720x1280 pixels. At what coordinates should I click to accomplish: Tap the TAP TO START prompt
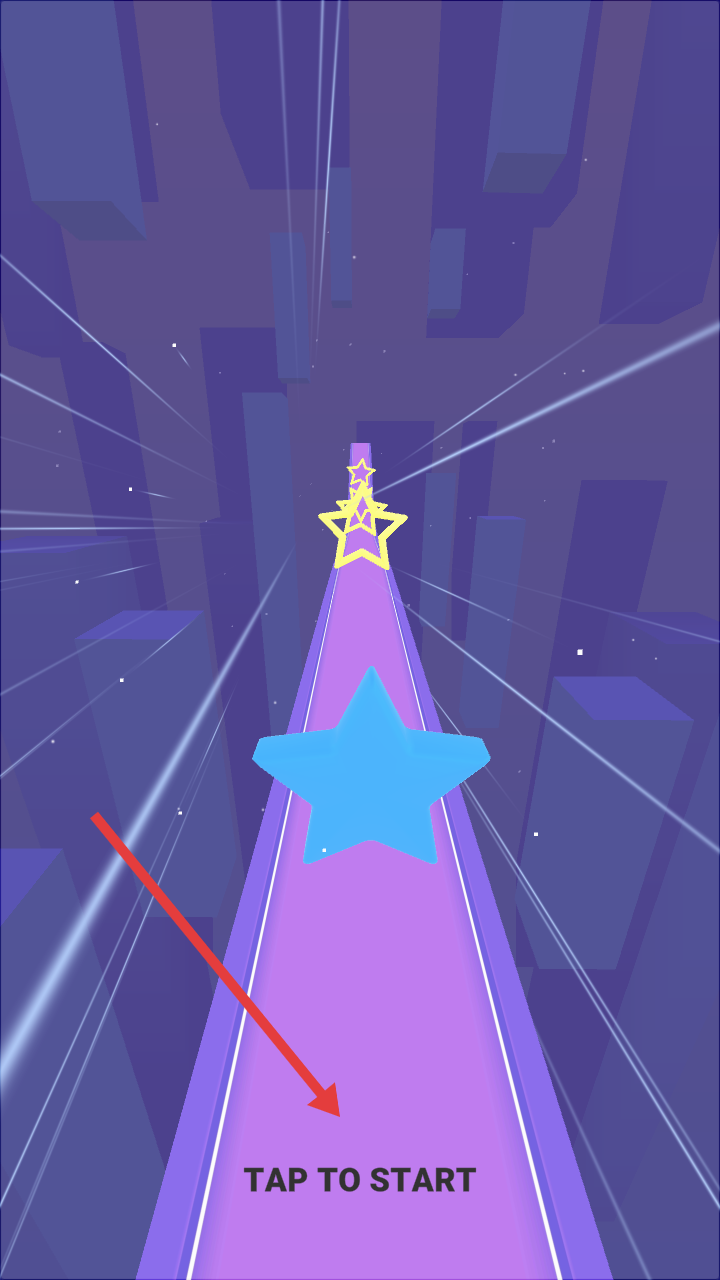360,1180
